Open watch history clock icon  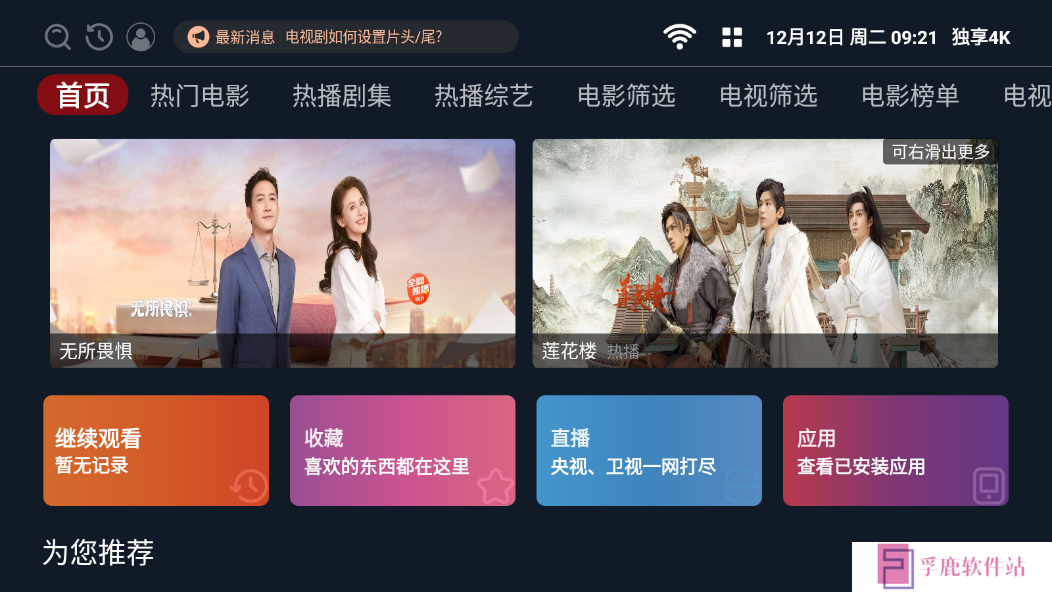click(x=99, y=37)
